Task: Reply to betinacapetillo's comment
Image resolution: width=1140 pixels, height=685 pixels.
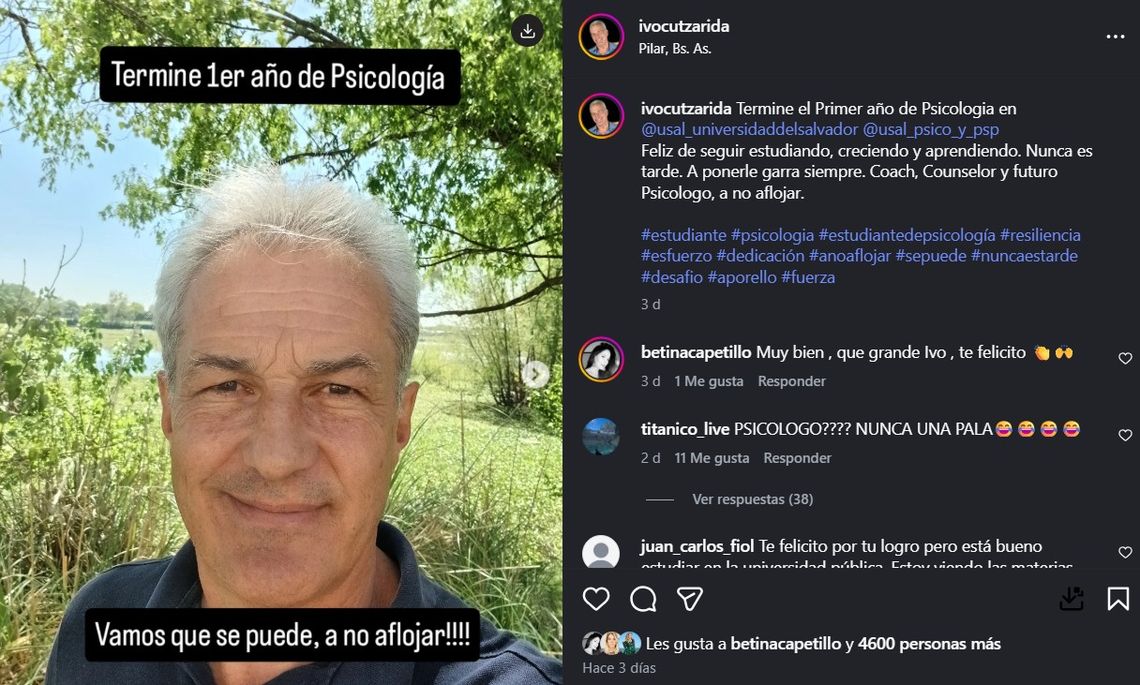Action: (791, 381)
